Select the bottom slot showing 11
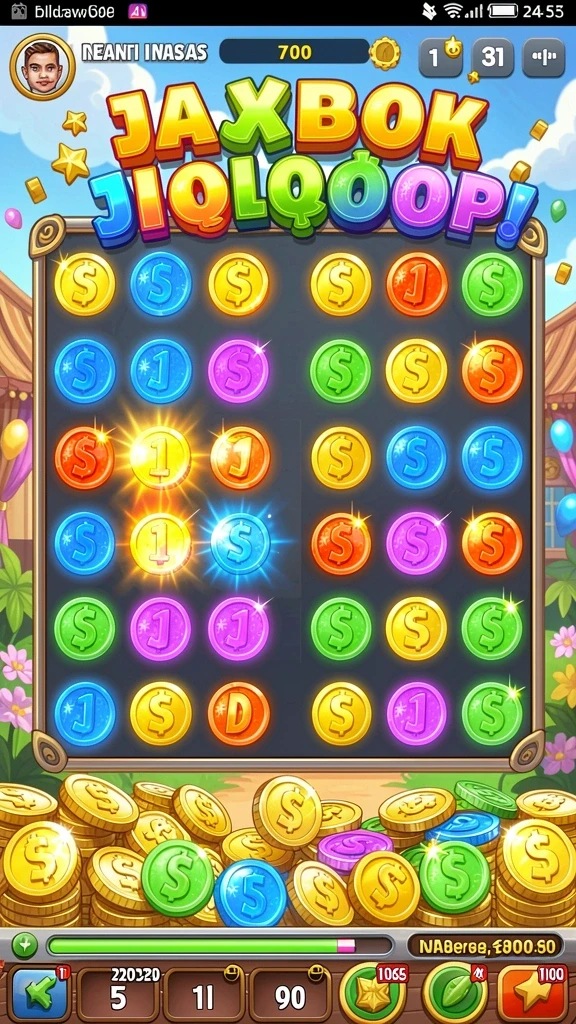 coord(203,995)
